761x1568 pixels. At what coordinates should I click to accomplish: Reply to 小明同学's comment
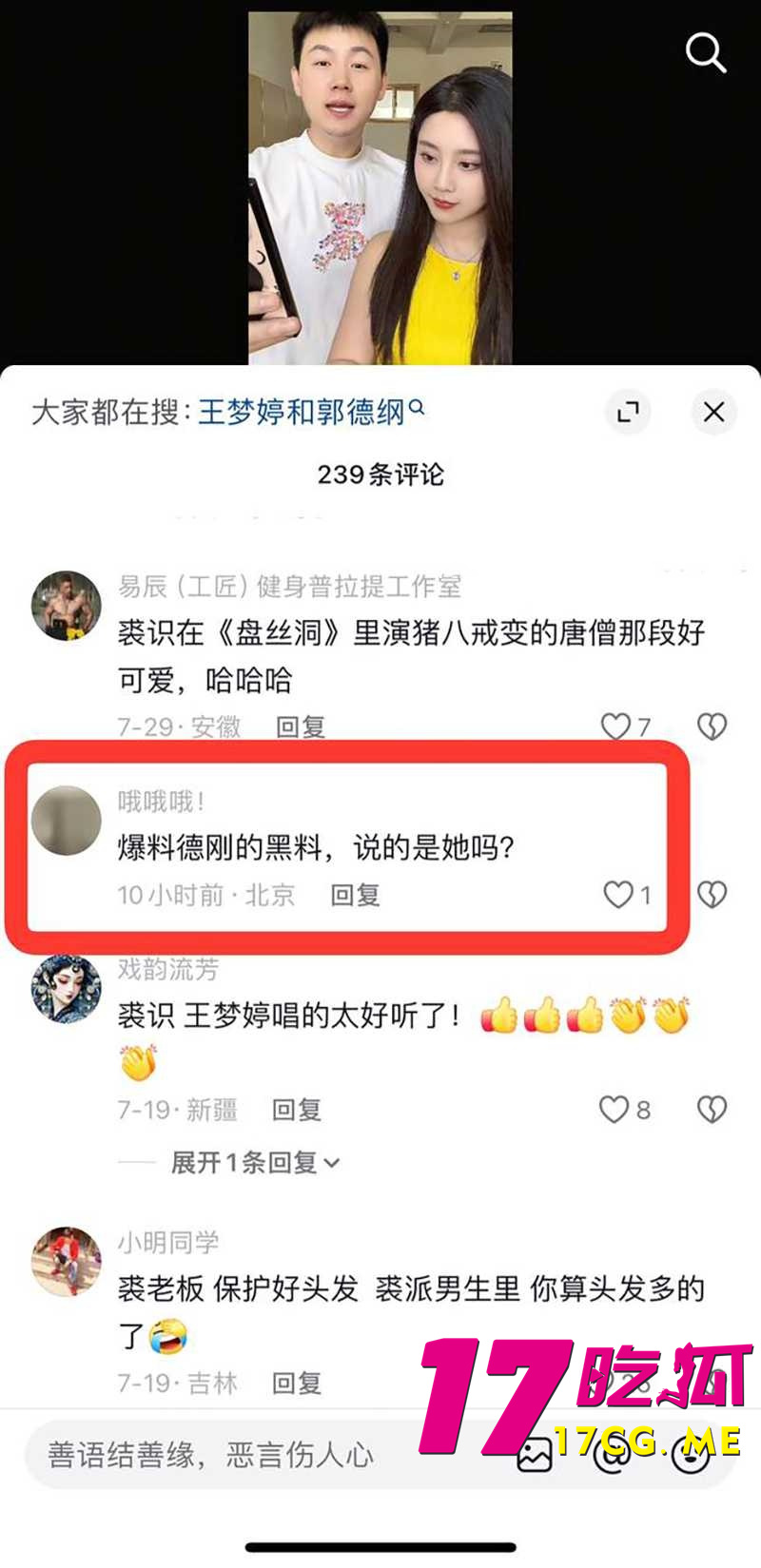(297, 1383)
